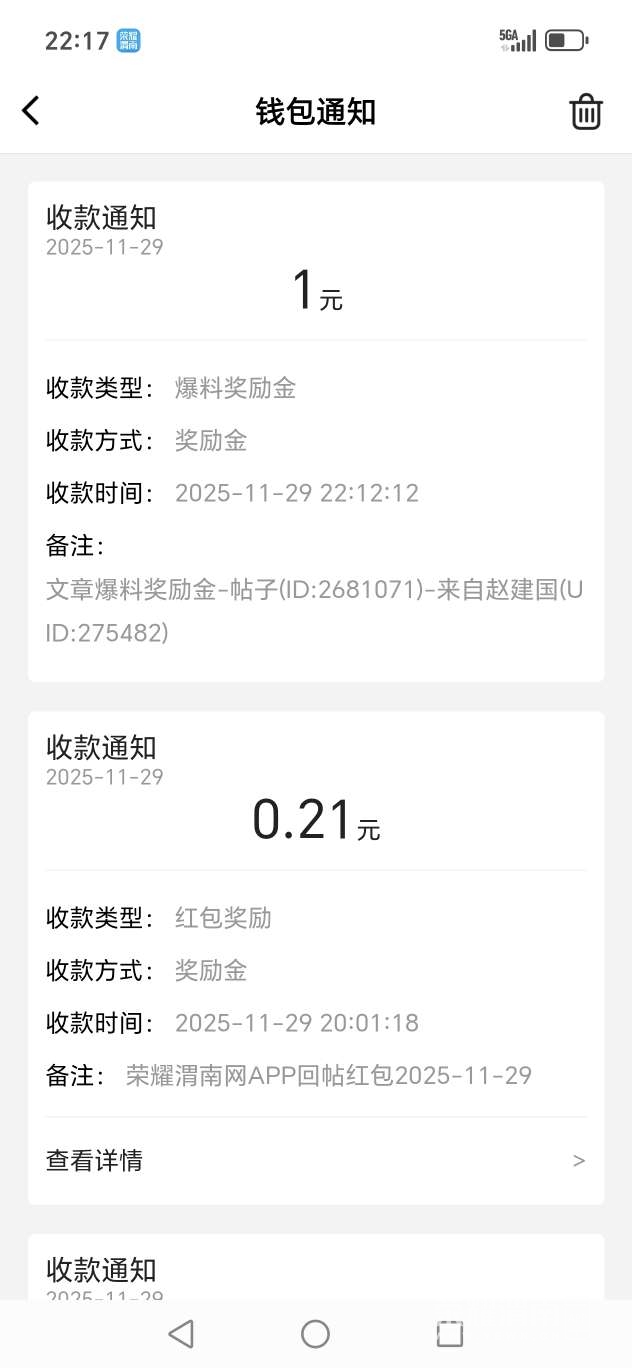Open 查看详情 for the 0.21元 payment

pos(315,1160)
